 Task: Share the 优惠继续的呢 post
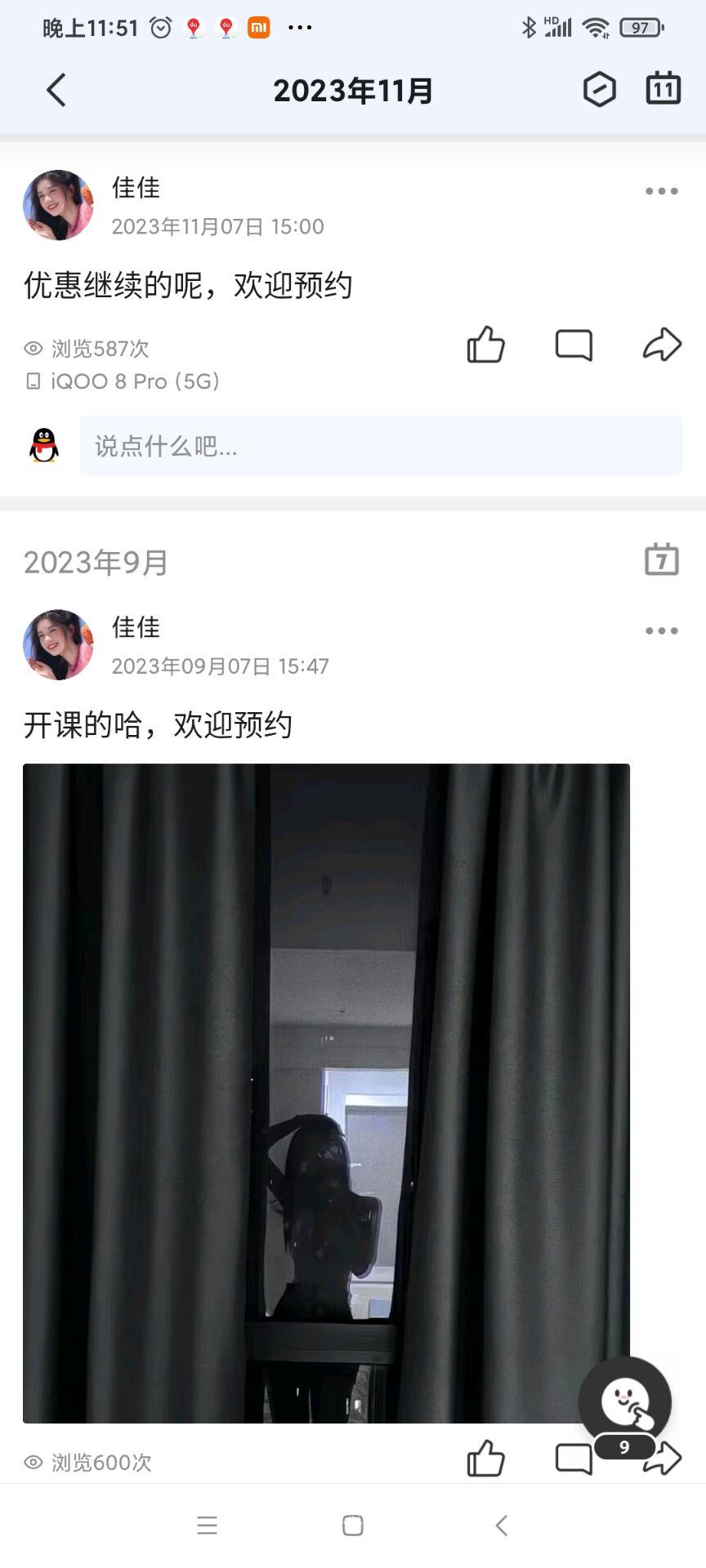pyautogui.click(x=662, y=345)
